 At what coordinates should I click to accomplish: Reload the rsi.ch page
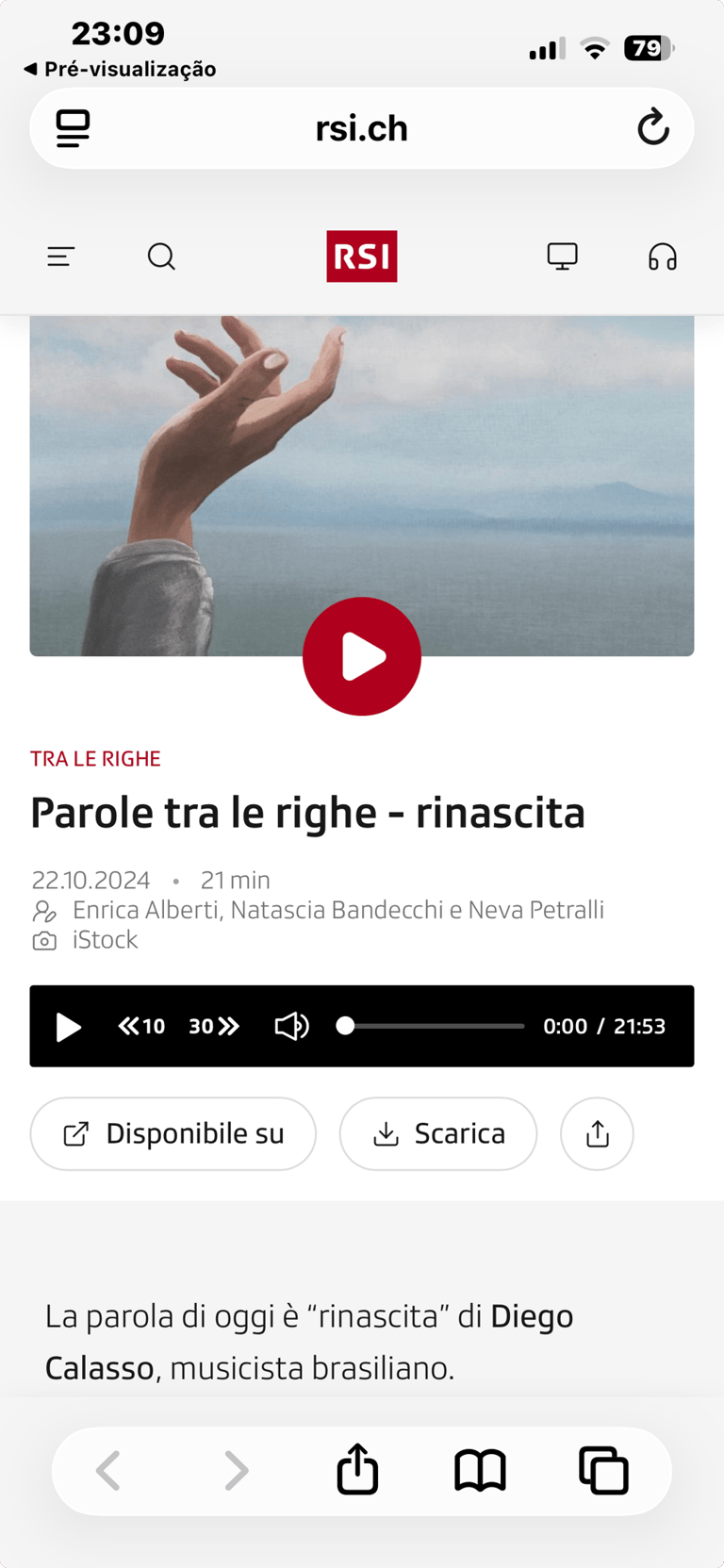[652, 127]
